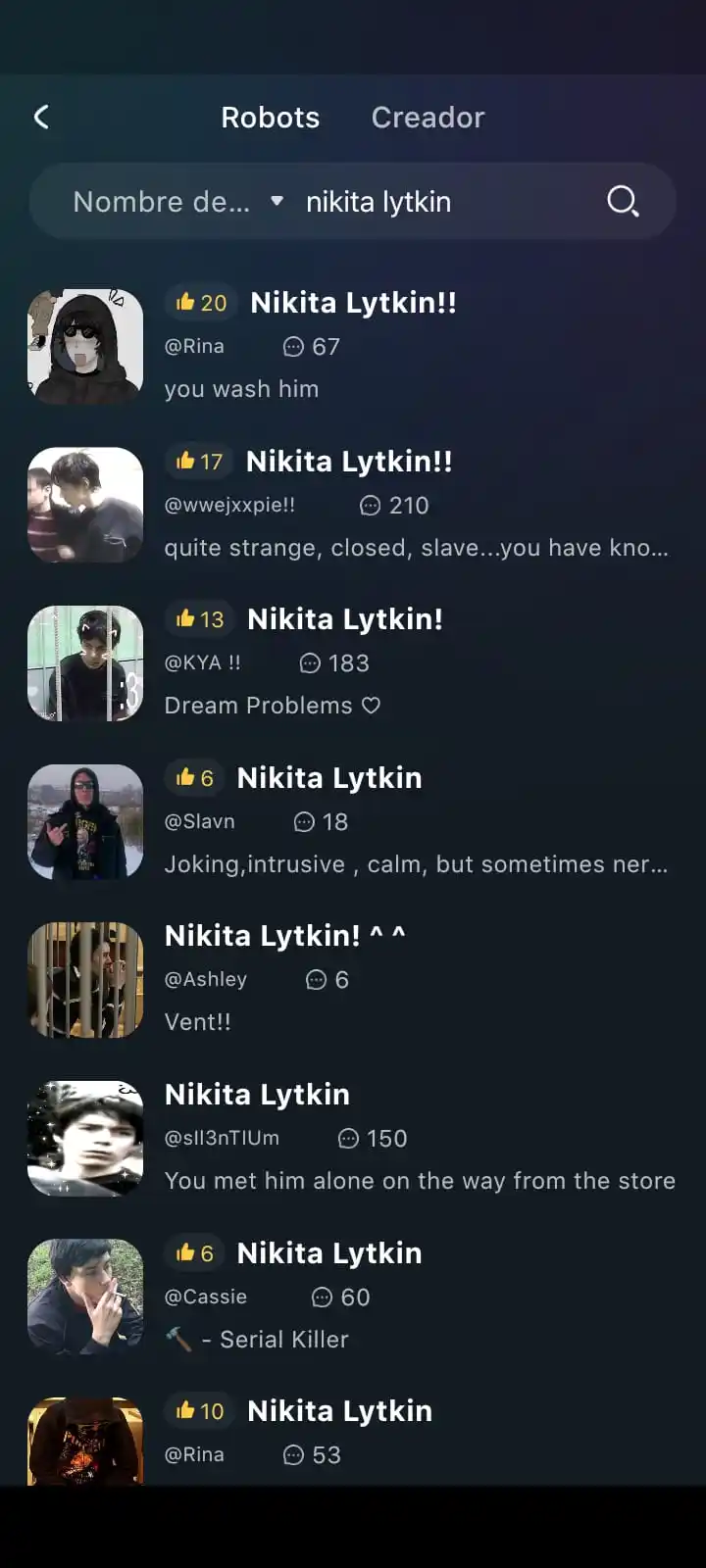The width and height of the screenshot is (706, 1568).
Task: Open the robot by @sIl3nTIUm
Action: click(x=353, y=1138)
